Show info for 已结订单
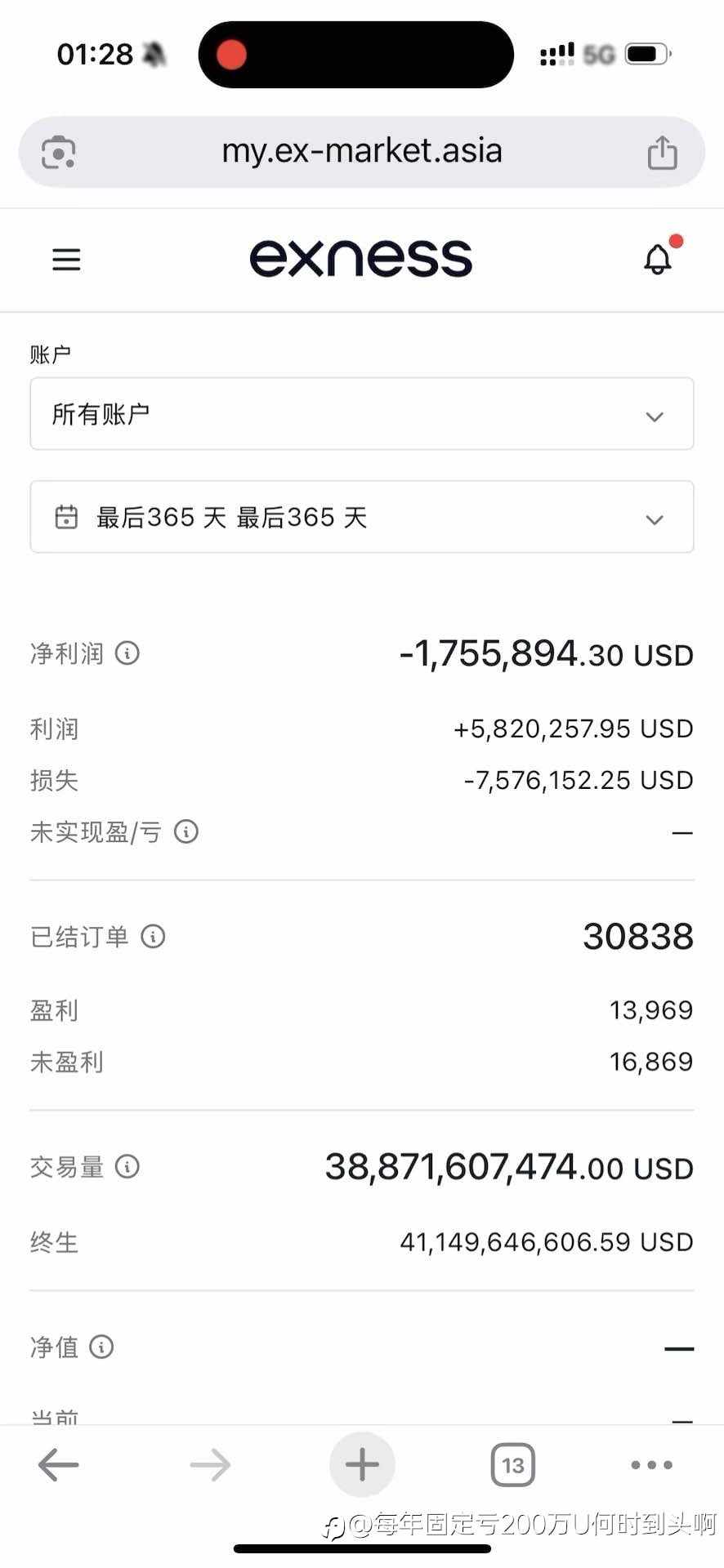The width and height of the screenshot is (724, 1568). click(x=153, y=937)
